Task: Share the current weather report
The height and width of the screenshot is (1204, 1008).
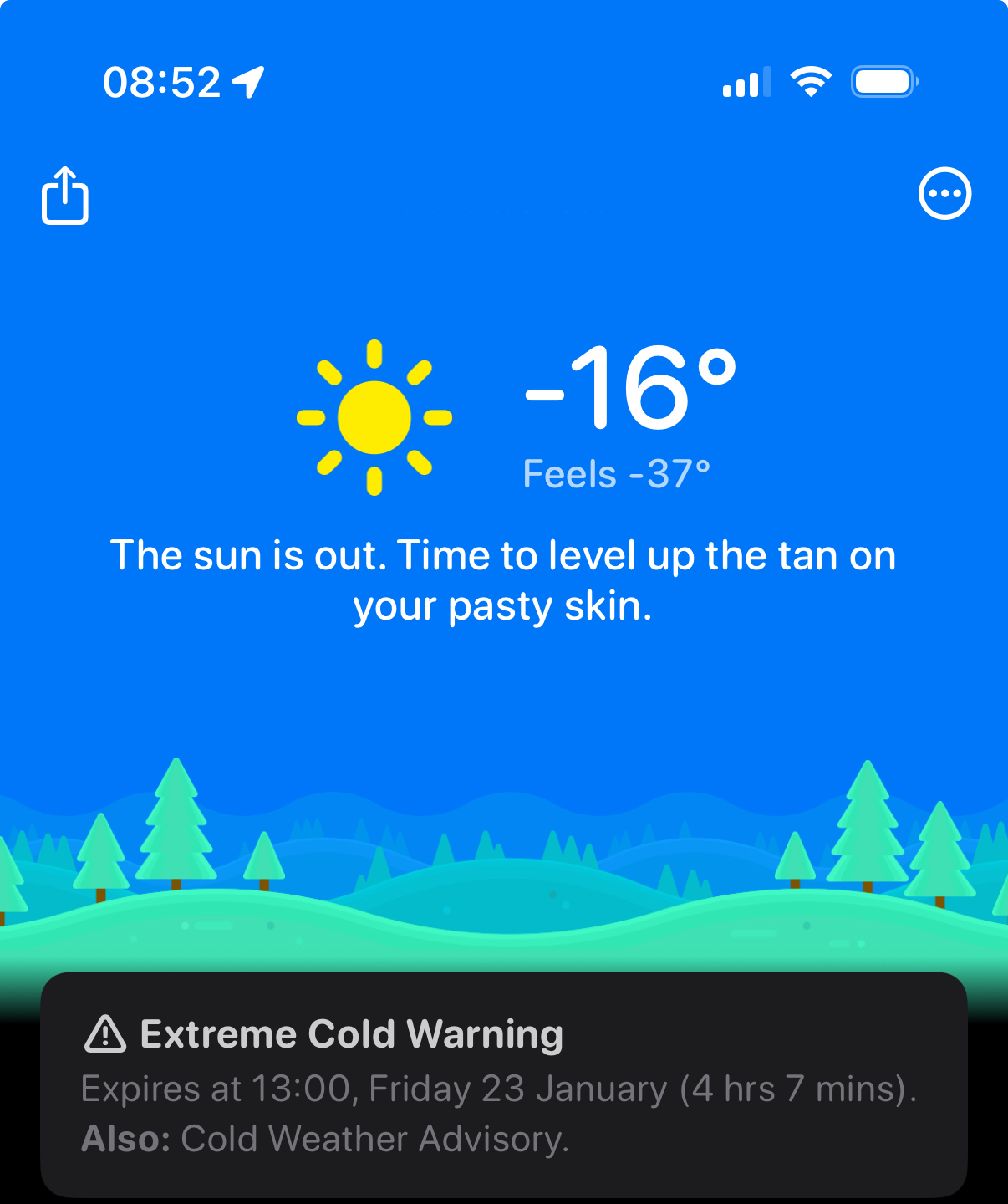Action: tap(65, 196)
